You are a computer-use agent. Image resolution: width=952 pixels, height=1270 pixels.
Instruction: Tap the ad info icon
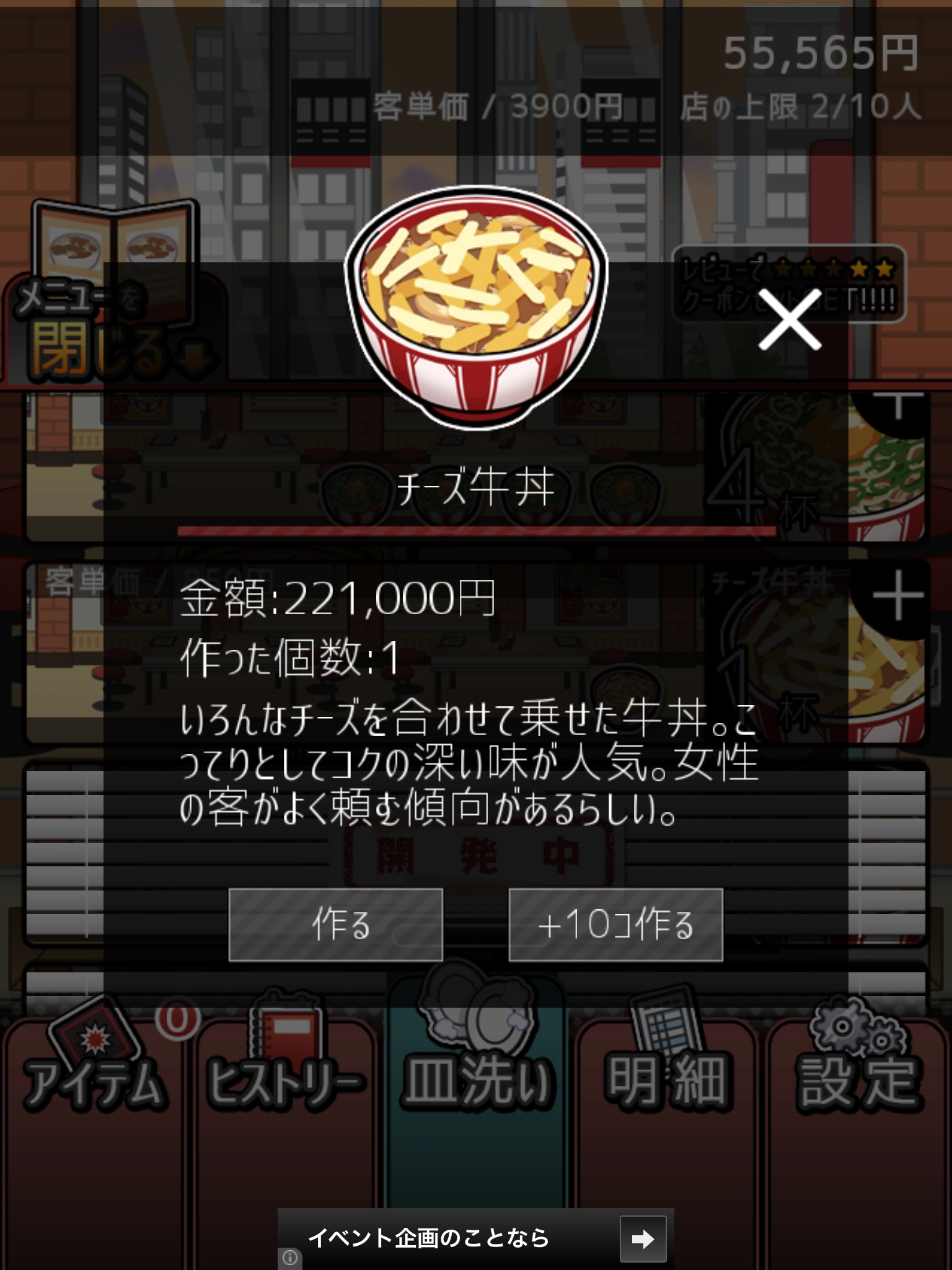(x=290, y=1258)
